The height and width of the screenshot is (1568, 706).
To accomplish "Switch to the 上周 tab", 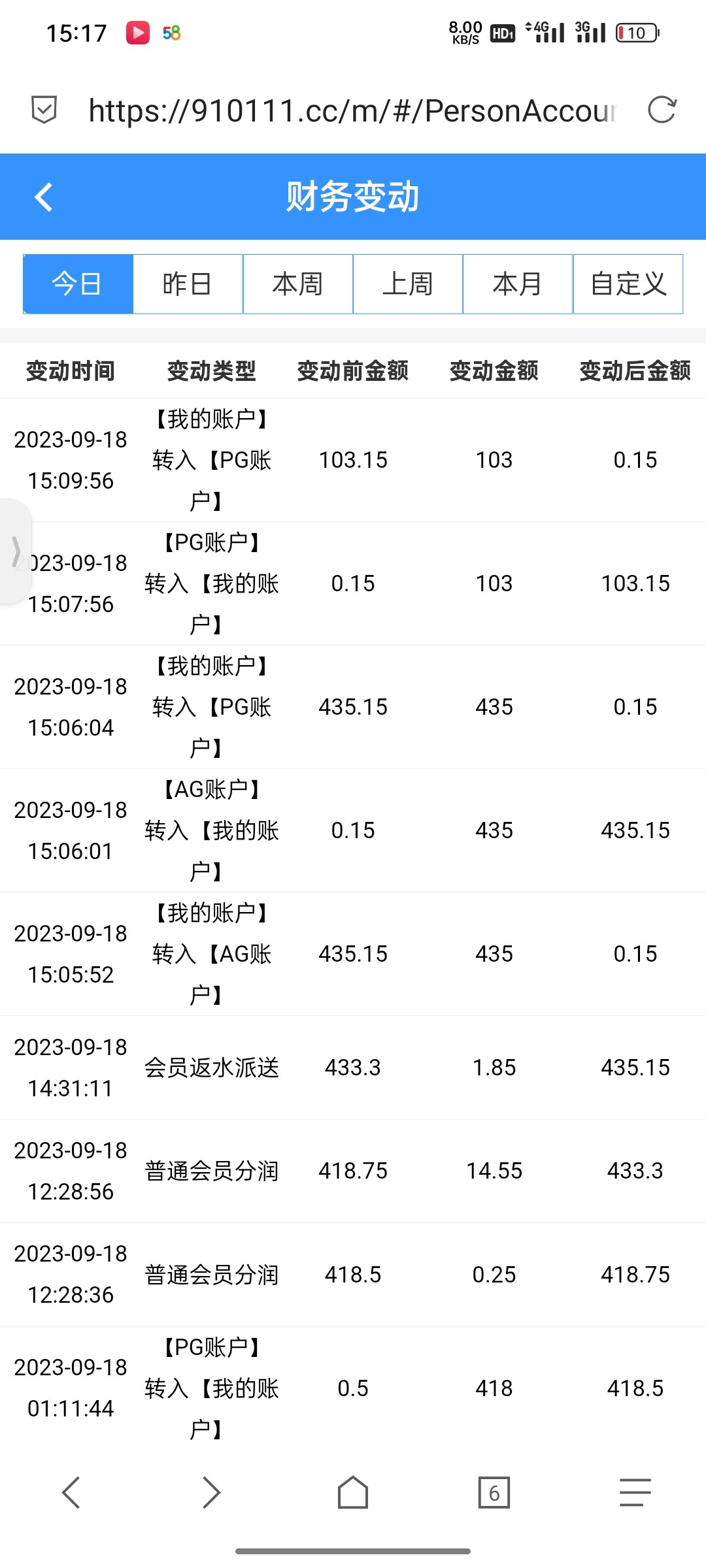I will (408, 284).
